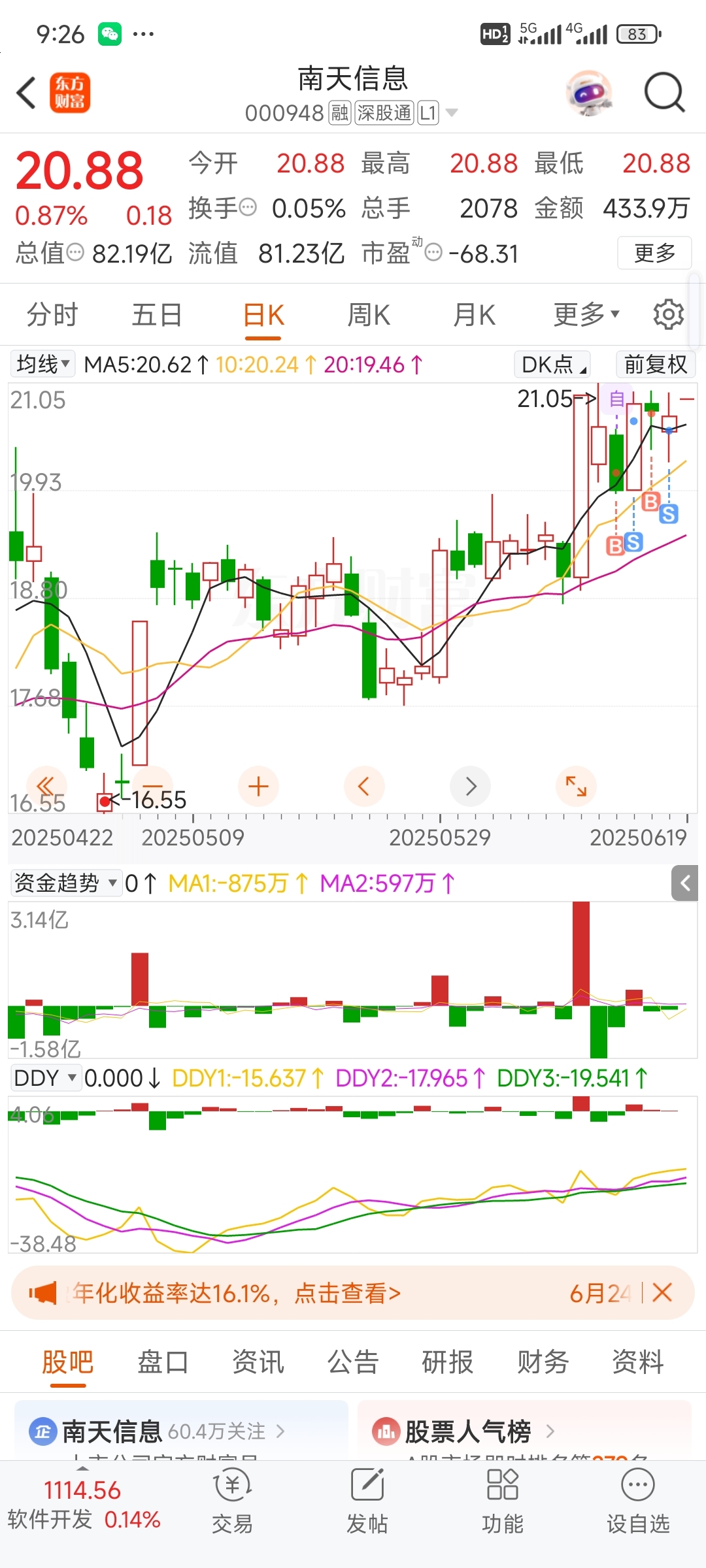This screenshot has width=706, height=1568.
Task: Go back using the top-left arrow
Action: click(26, 93)
